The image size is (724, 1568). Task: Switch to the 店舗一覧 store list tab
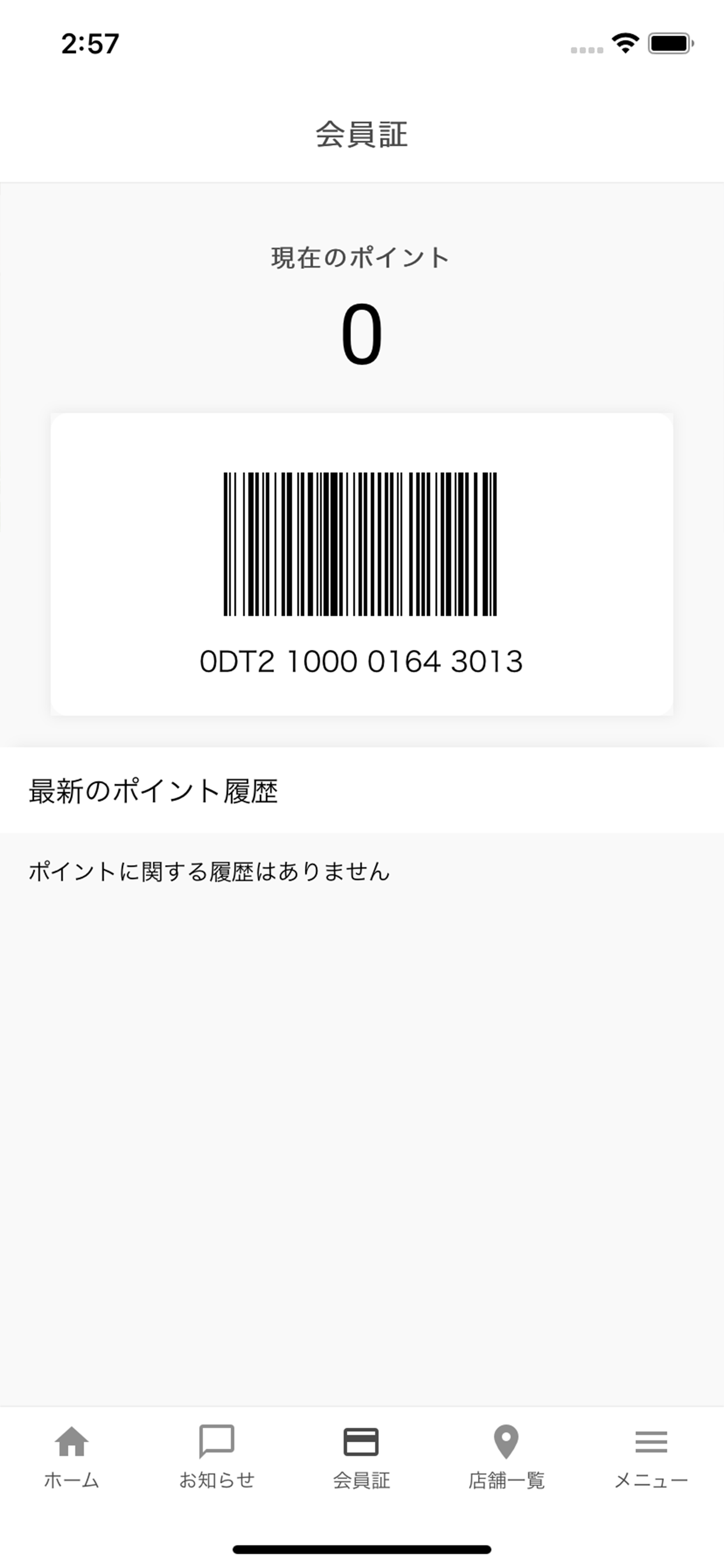tap(506, 1457)
